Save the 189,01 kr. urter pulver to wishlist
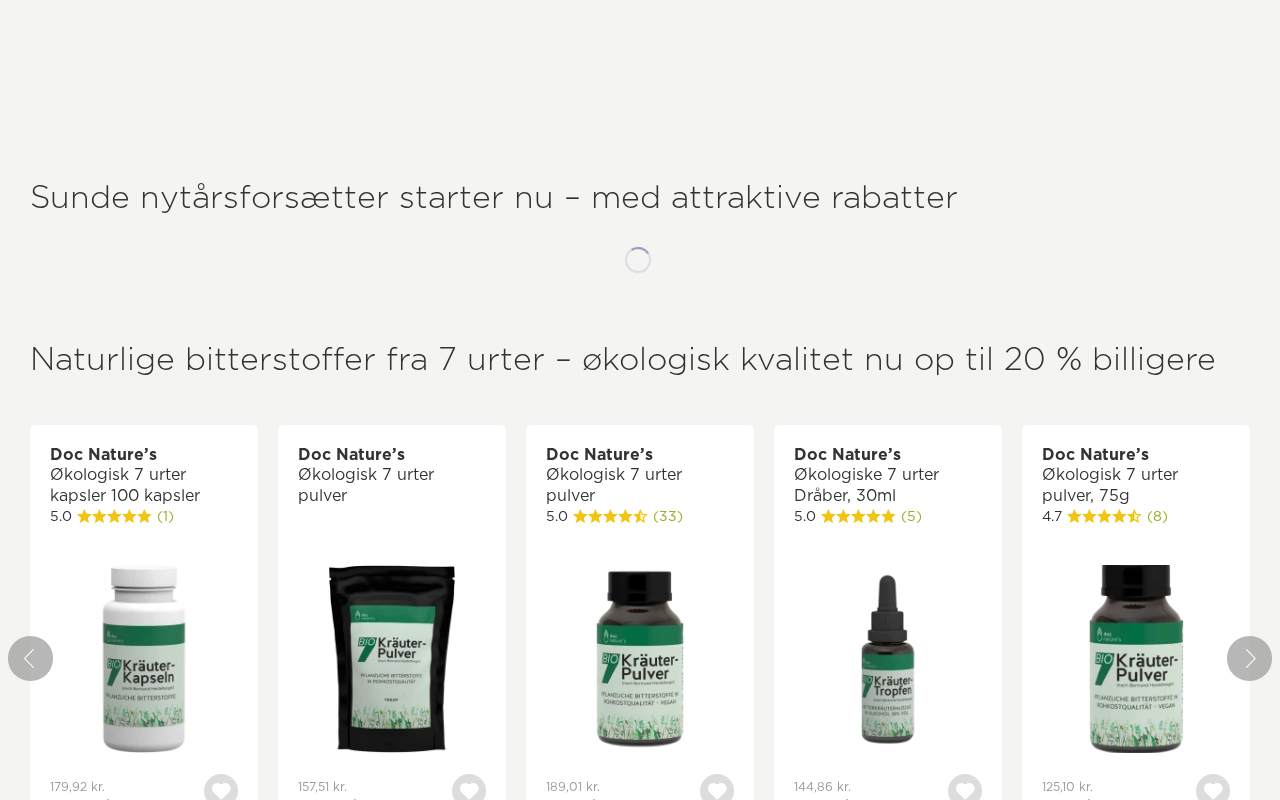The image size is (1280, 800). [717, 789]
